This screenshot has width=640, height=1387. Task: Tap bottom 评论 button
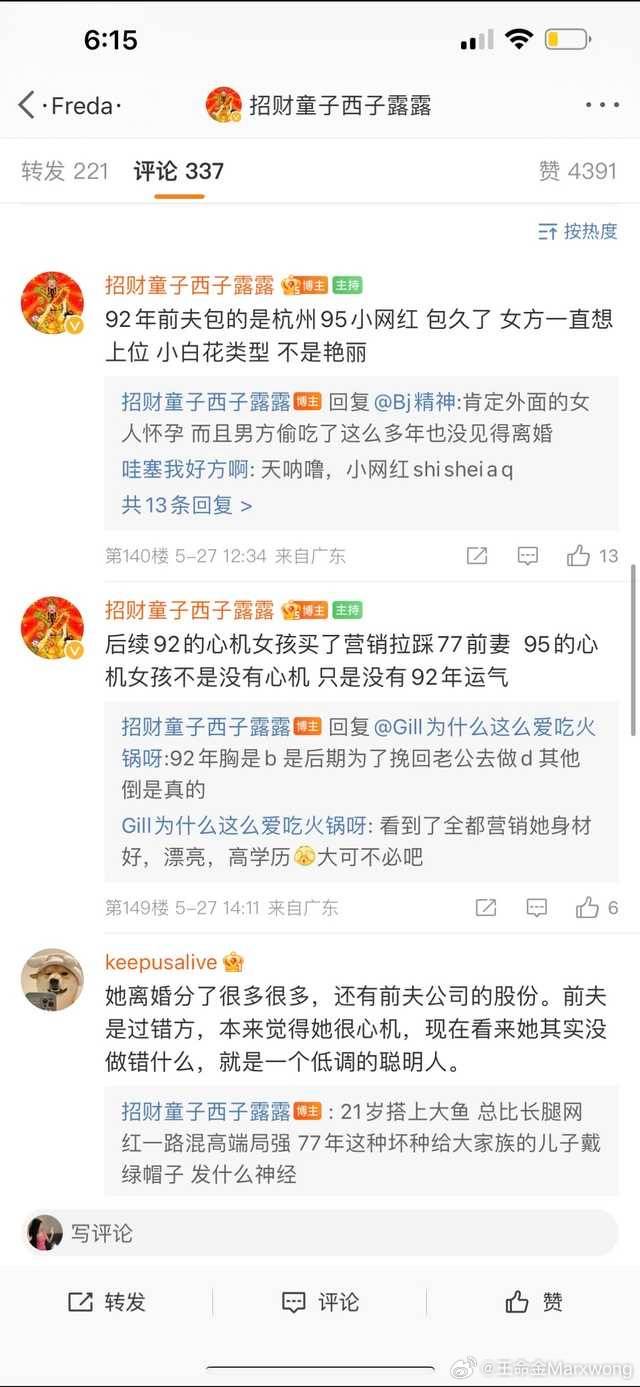coord(320,1302)
